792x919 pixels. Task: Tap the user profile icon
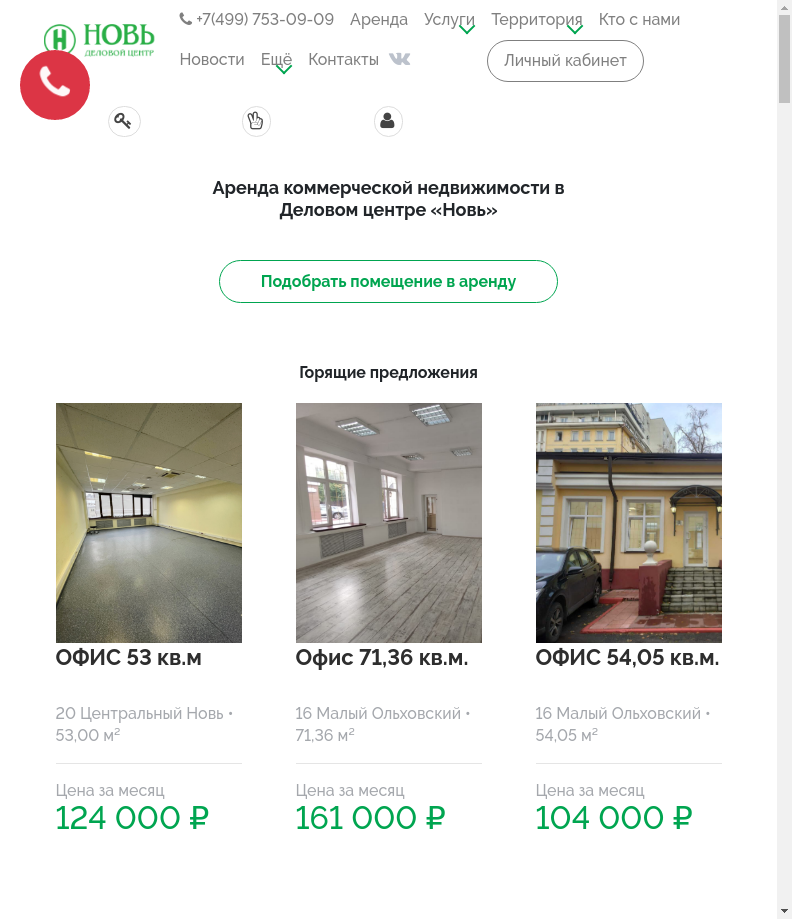[388, 122]
